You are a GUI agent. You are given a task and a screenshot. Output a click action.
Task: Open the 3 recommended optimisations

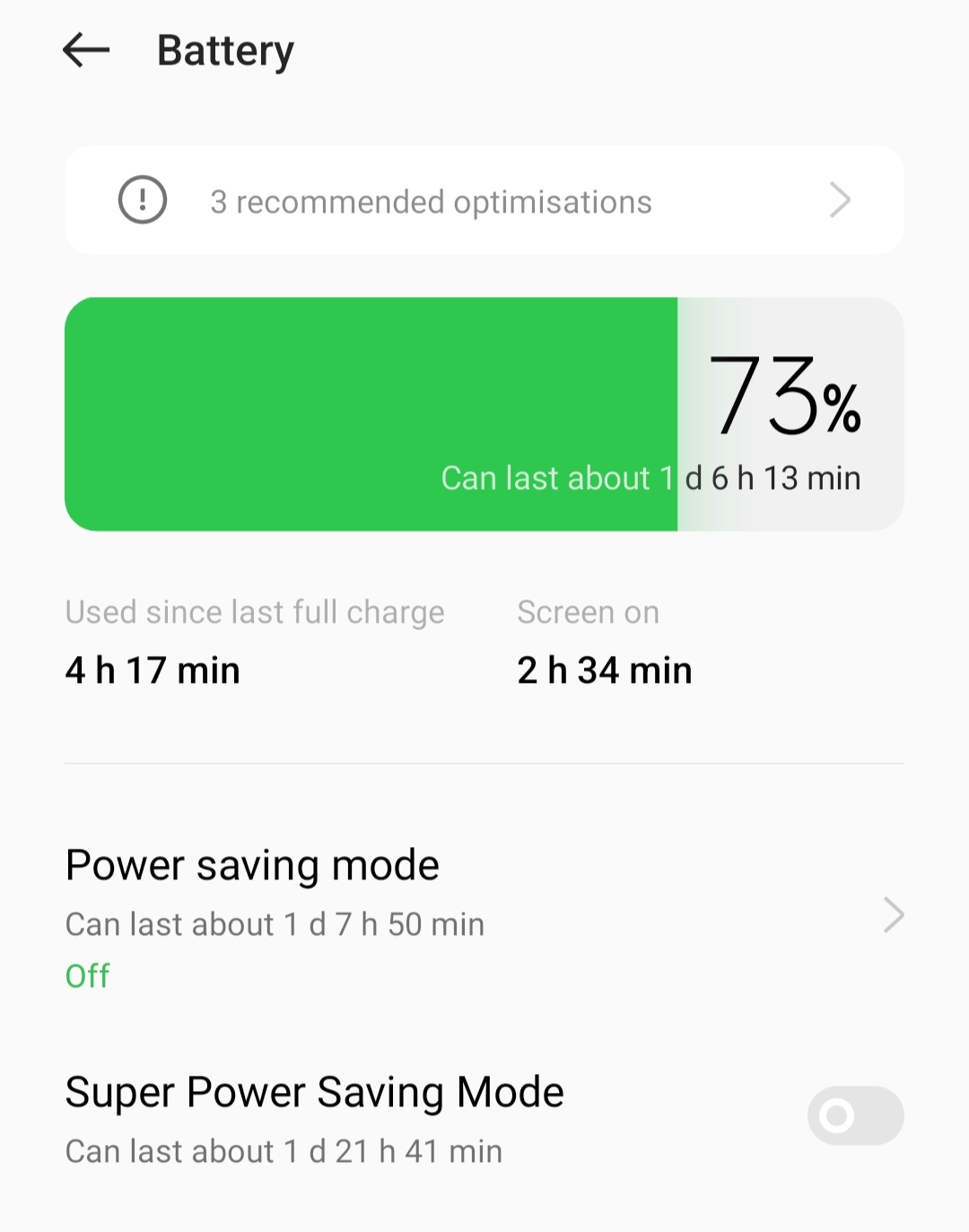(484, 201)
